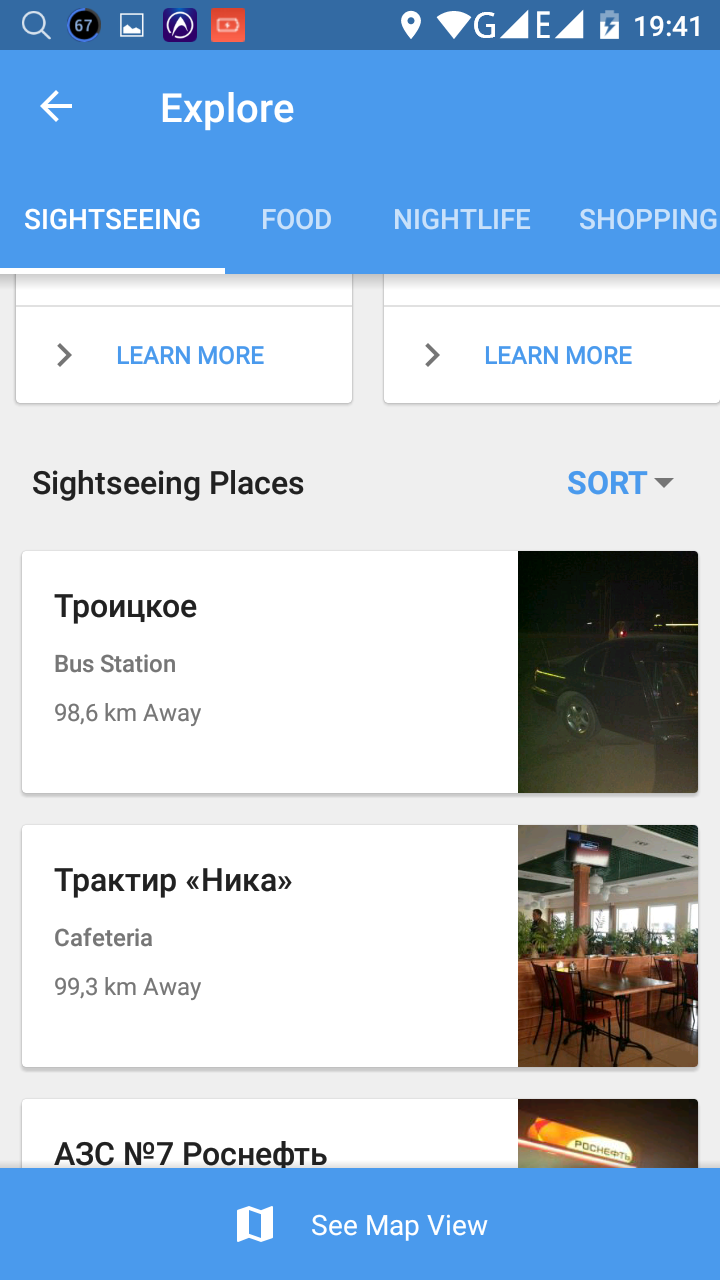Open the АЗС №7 Роснефть card
This screenshot has width=720, height=1280.
click(x=270, y=1138)
